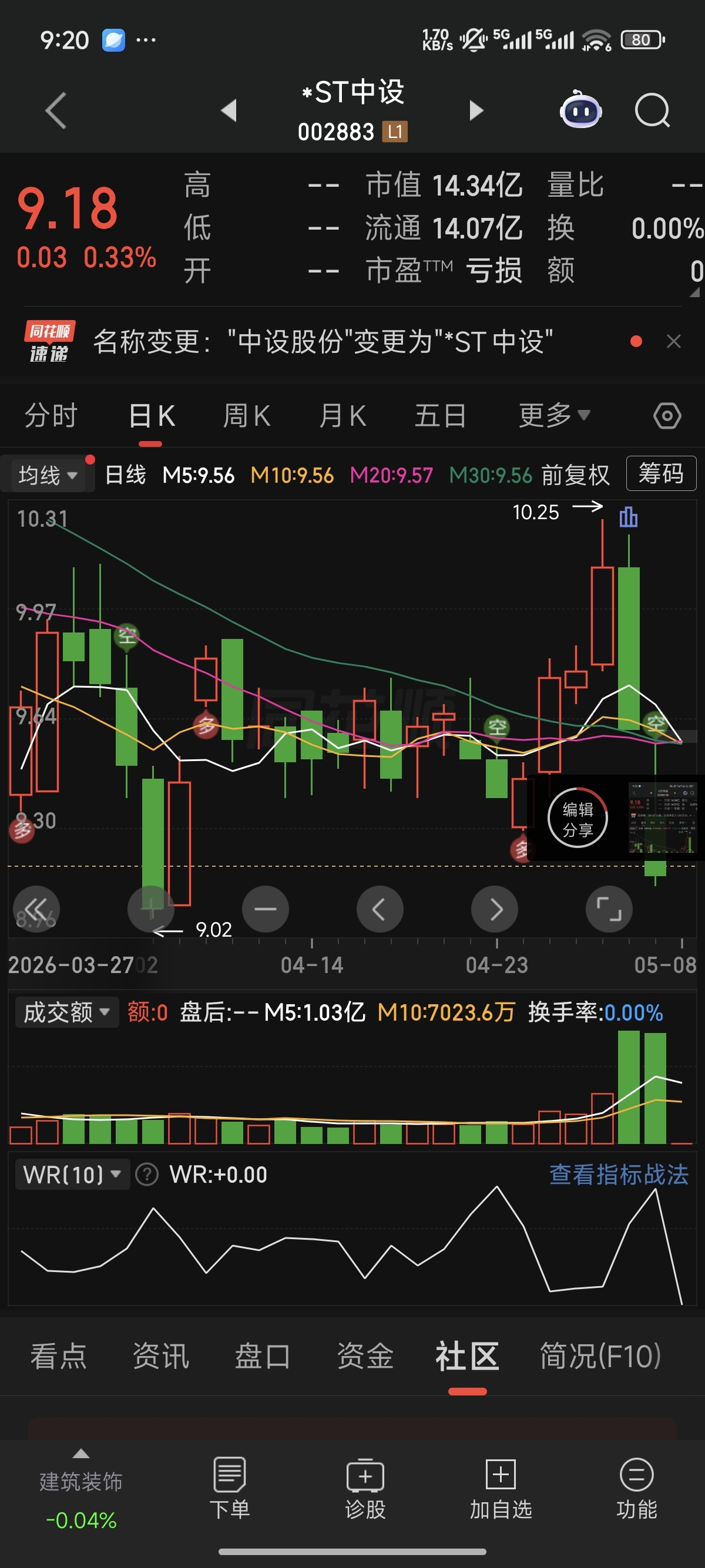
Task: Zoom out the chart with minus button
Action: point(266,910)
